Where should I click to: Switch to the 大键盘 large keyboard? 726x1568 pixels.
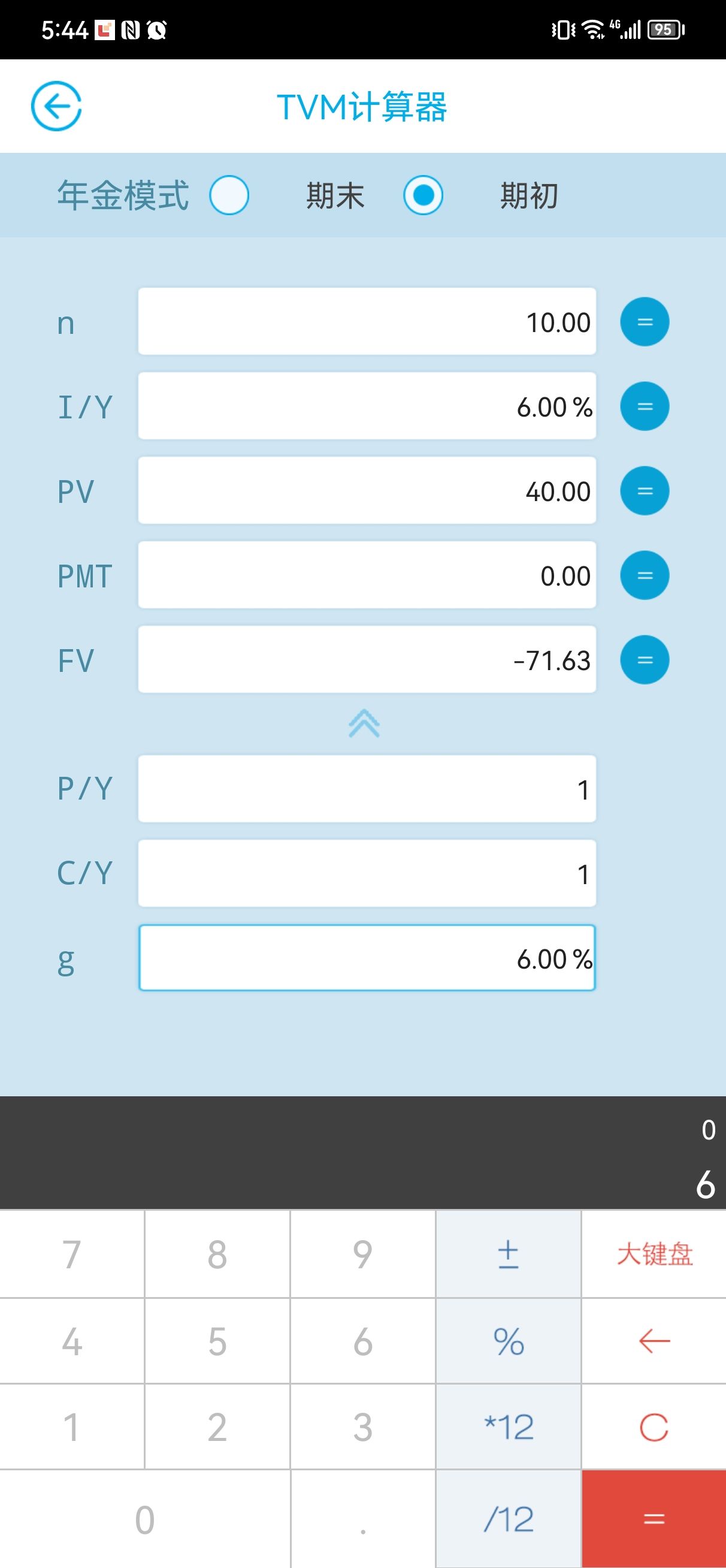654,1255
